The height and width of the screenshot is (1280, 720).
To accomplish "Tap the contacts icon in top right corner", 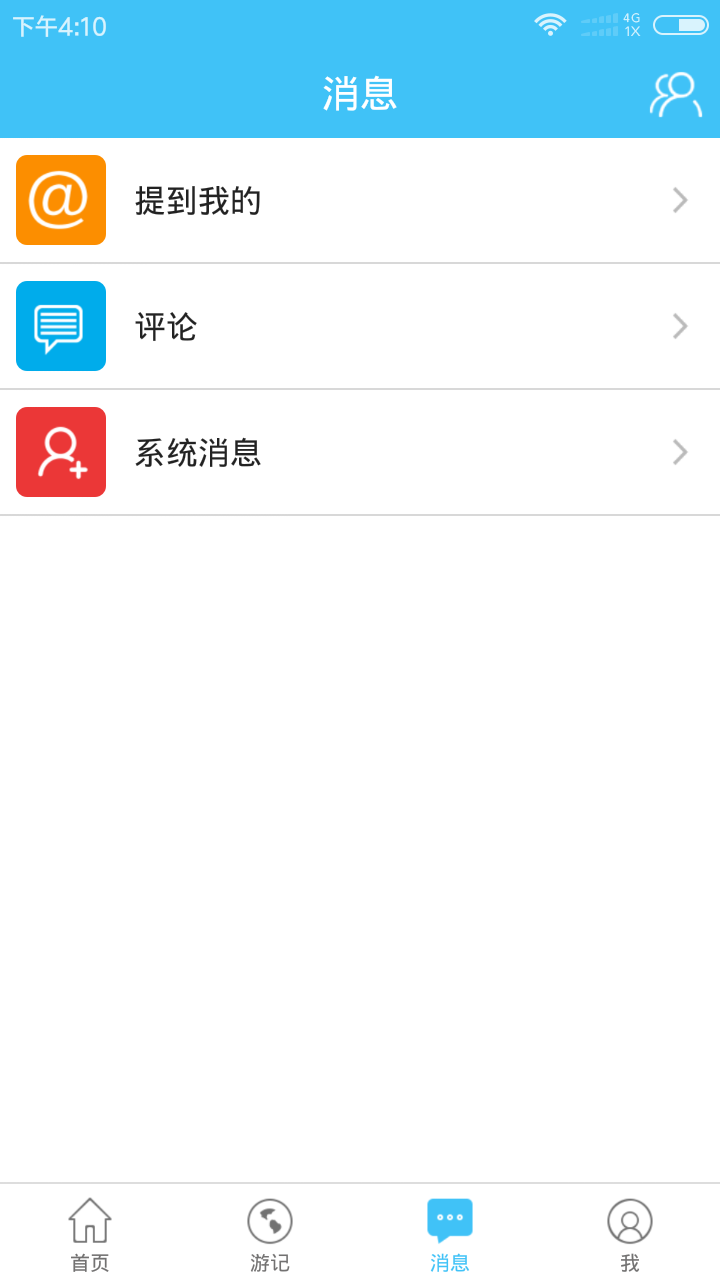I will point(676,95).
